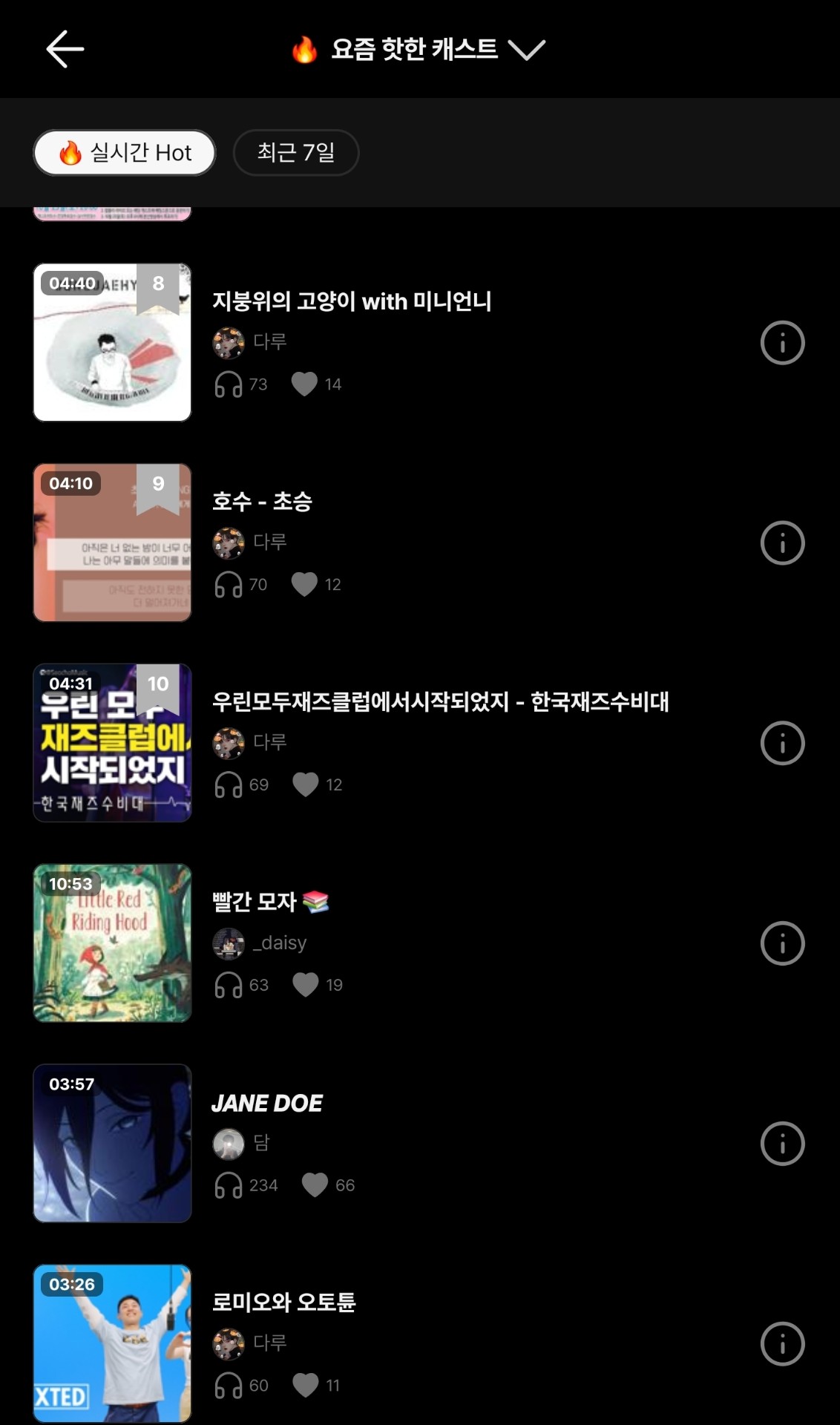This screenshot has width=840, height=1425.
Task: Open cast 지붕위의 고양이 with 미니언니
Action: pos(352,301)
